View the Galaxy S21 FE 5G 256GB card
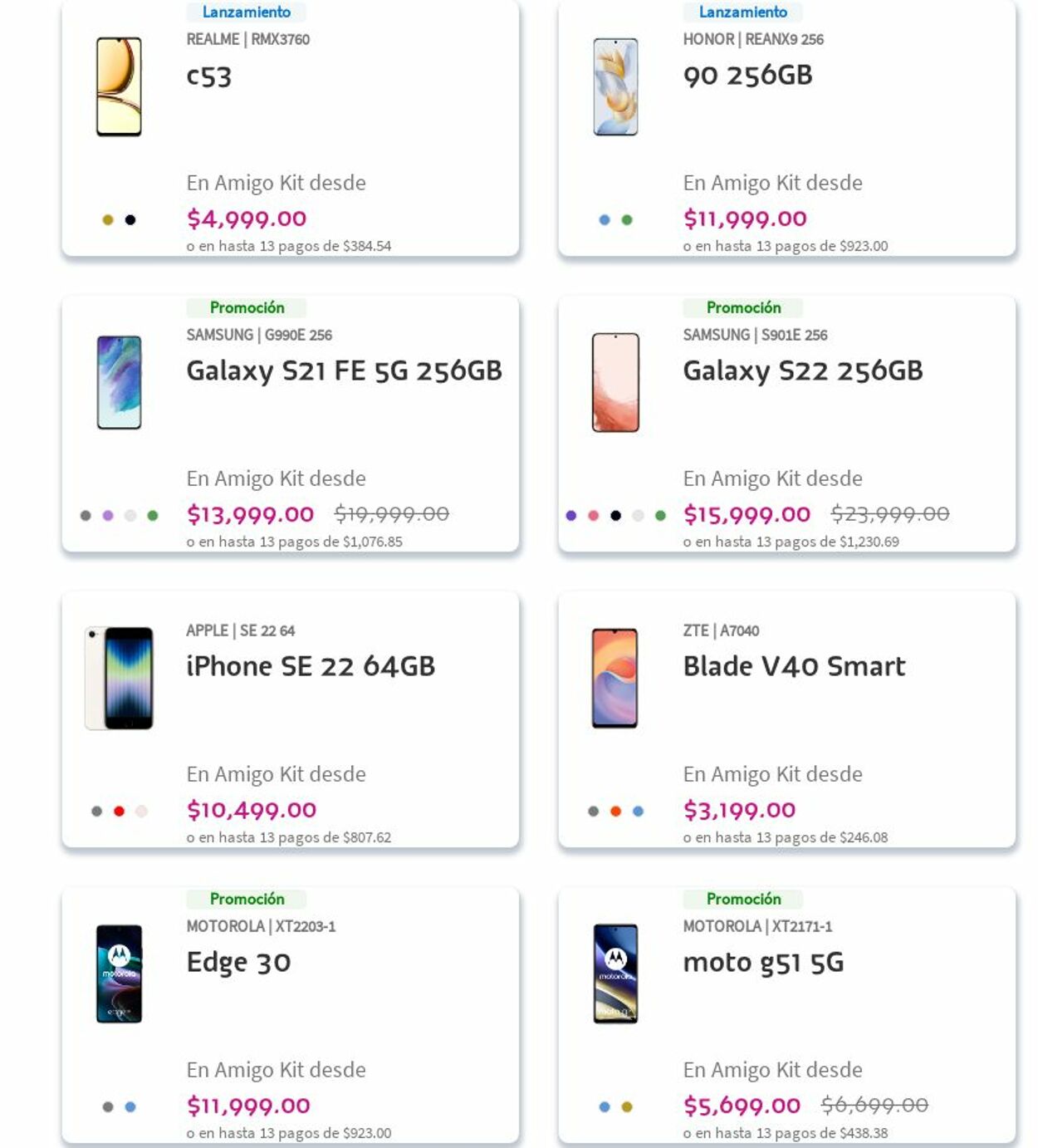This screenshot has width=1038, height=1148. 344,370
